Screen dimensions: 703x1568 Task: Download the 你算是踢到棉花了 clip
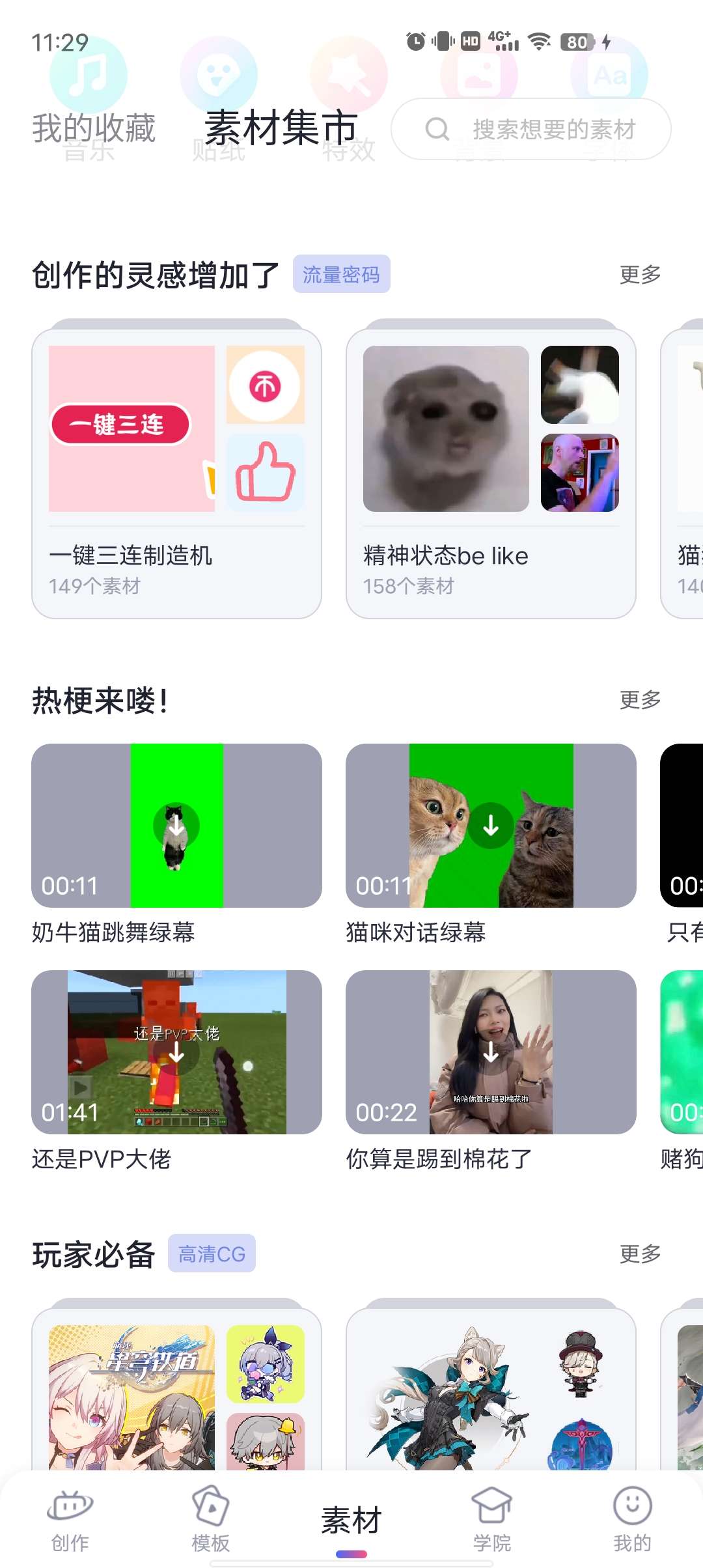click(491, 1052)
